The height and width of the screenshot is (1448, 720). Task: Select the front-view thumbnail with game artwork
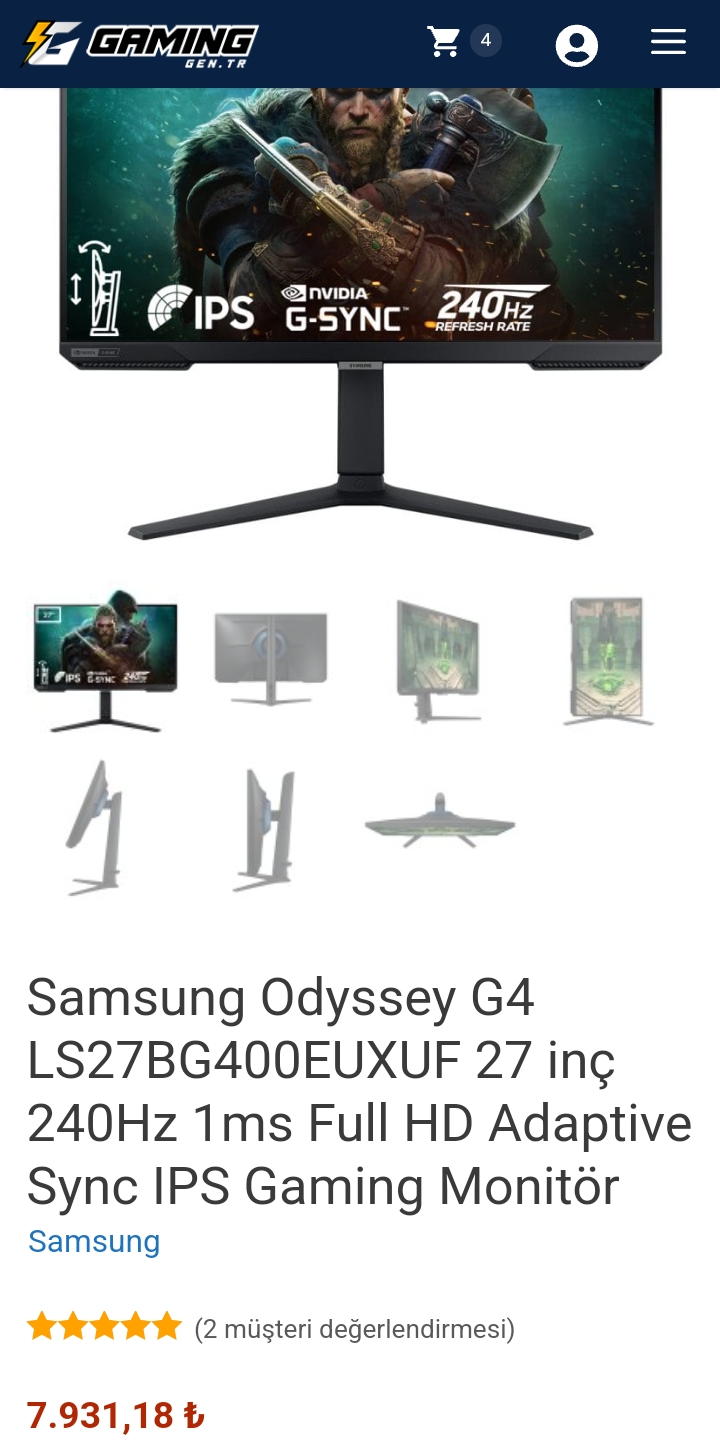point(105,661)
